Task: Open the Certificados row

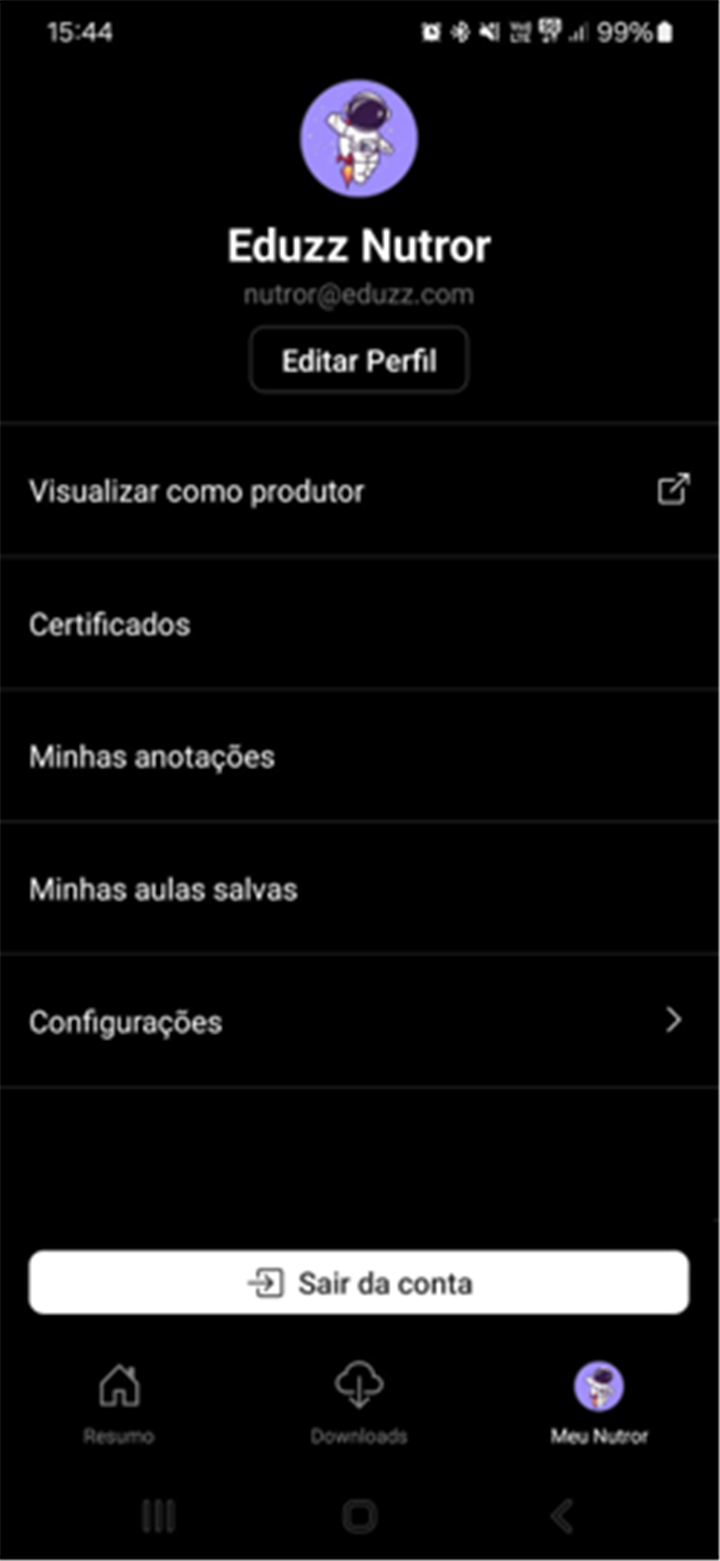Action: coord(360,624)
